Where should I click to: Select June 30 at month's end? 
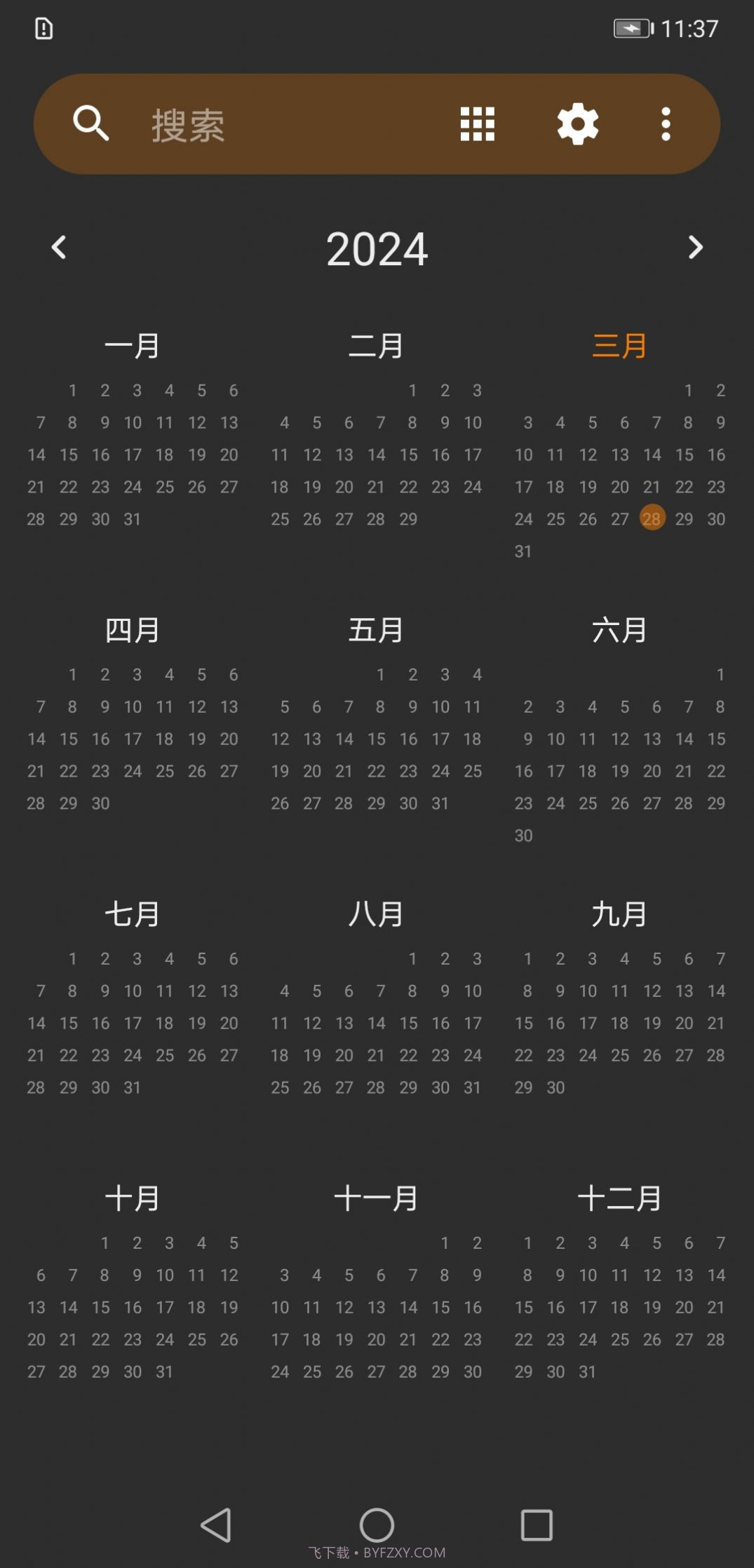pos(524,835)
